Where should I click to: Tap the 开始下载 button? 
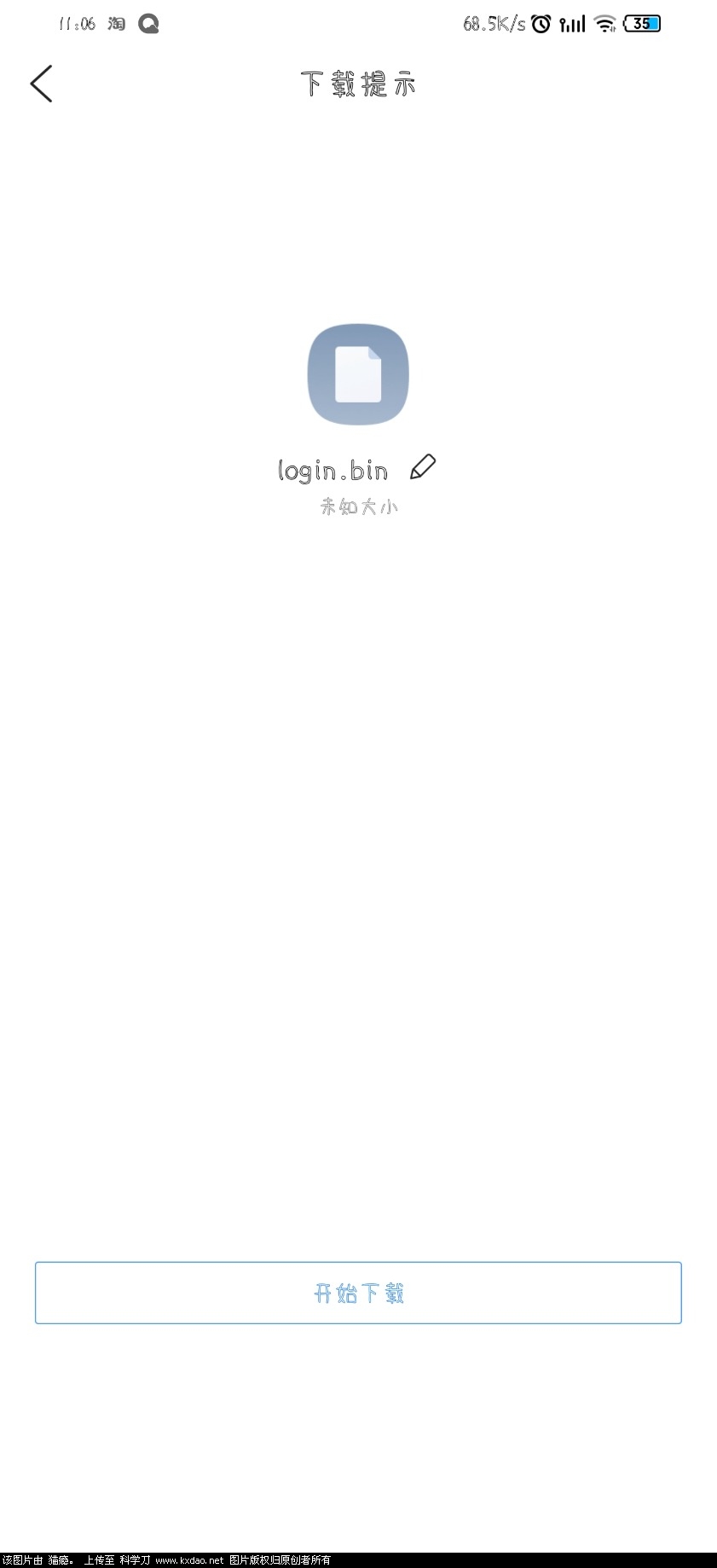[x=358, y=1293]
